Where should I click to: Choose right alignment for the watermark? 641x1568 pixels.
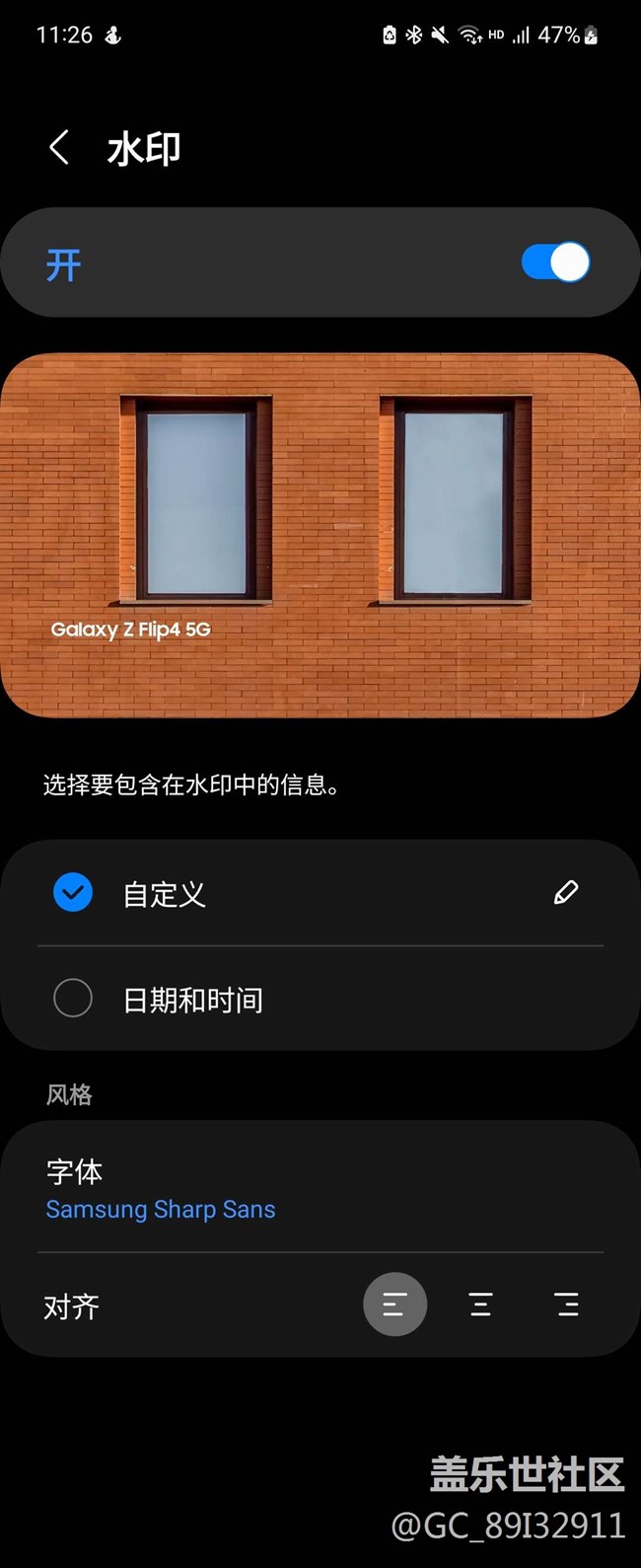(567, 1305)
